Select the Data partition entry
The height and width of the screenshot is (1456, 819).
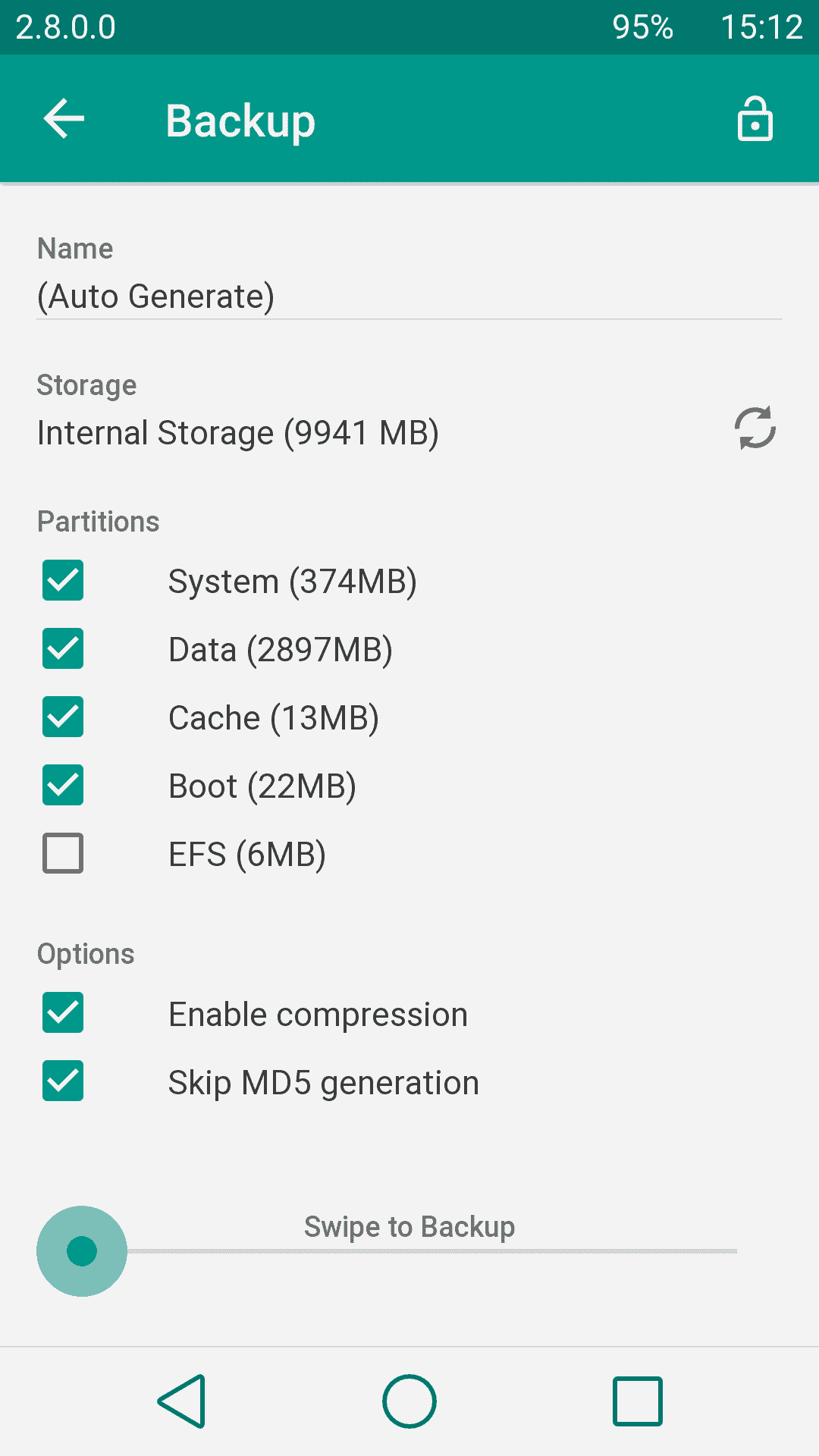click(279, 649)
